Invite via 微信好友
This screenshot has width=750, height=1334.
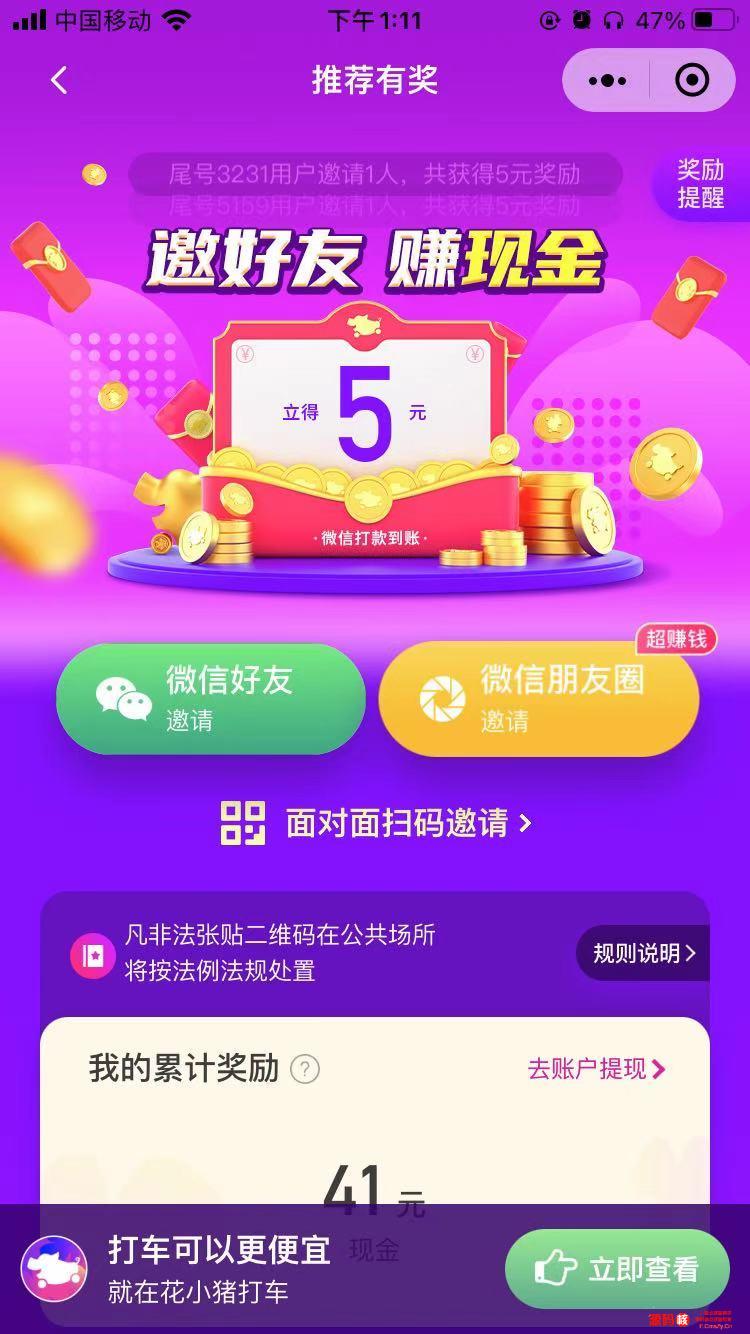(210, 698)
